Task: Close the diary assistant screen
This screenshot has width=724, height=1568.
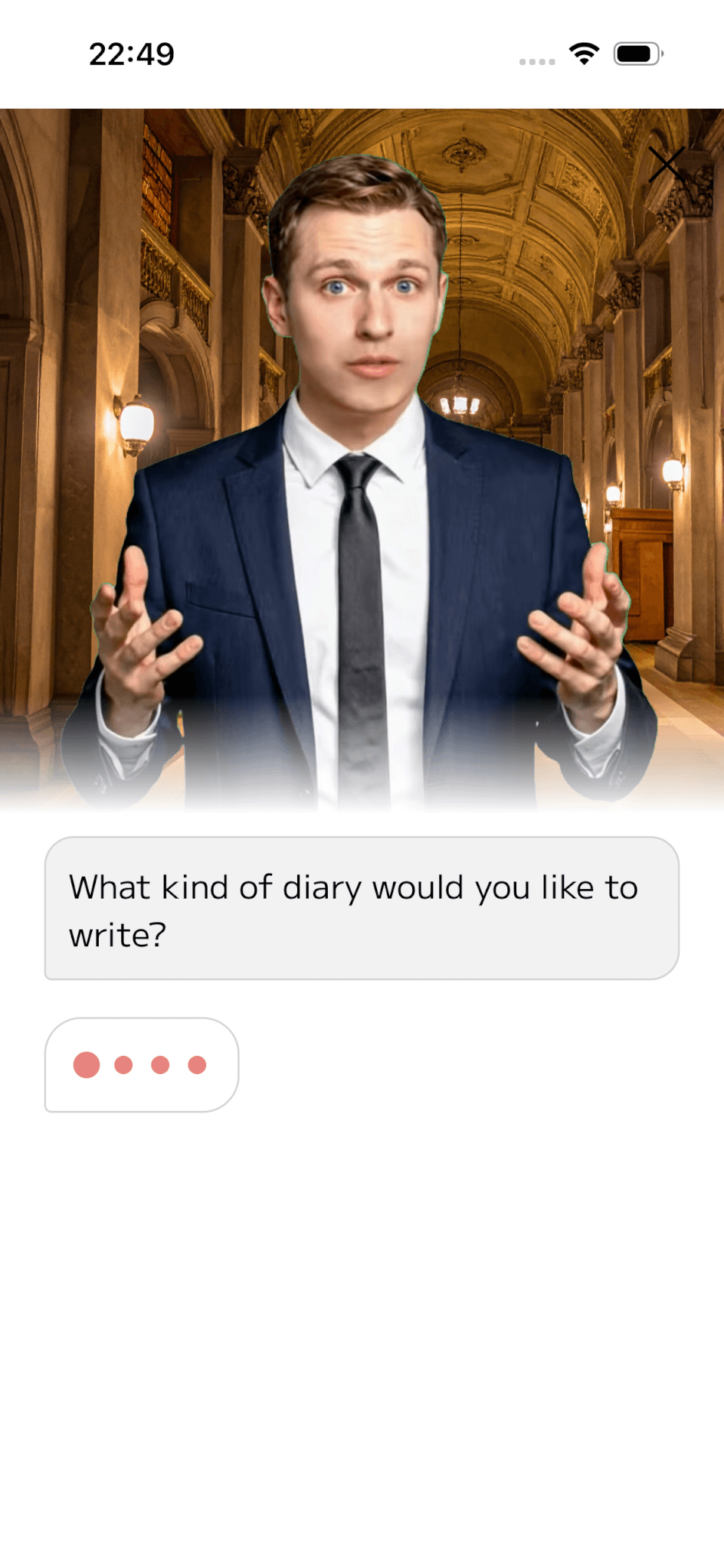Action: (x=666, y=164)
